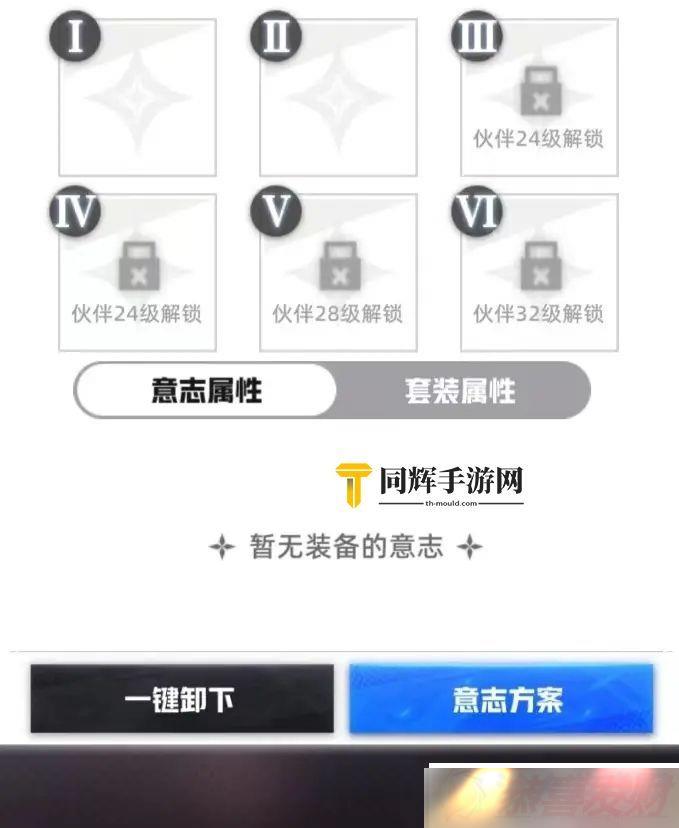679x828 pixels.
Task: Tap locked slot III
Action: coord(539,98)
